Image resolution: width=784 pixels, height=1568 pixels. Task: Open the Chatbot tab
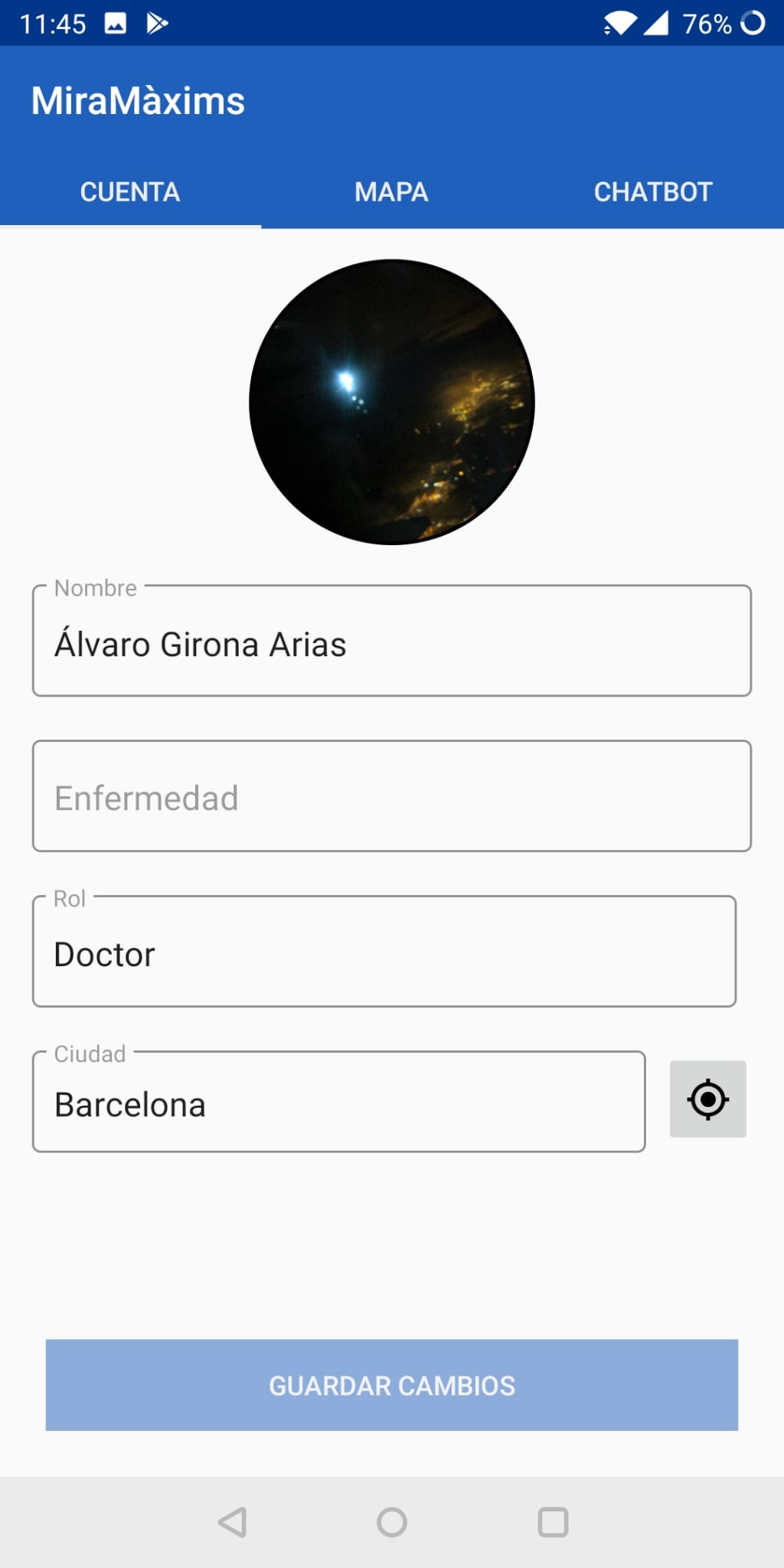653,191
